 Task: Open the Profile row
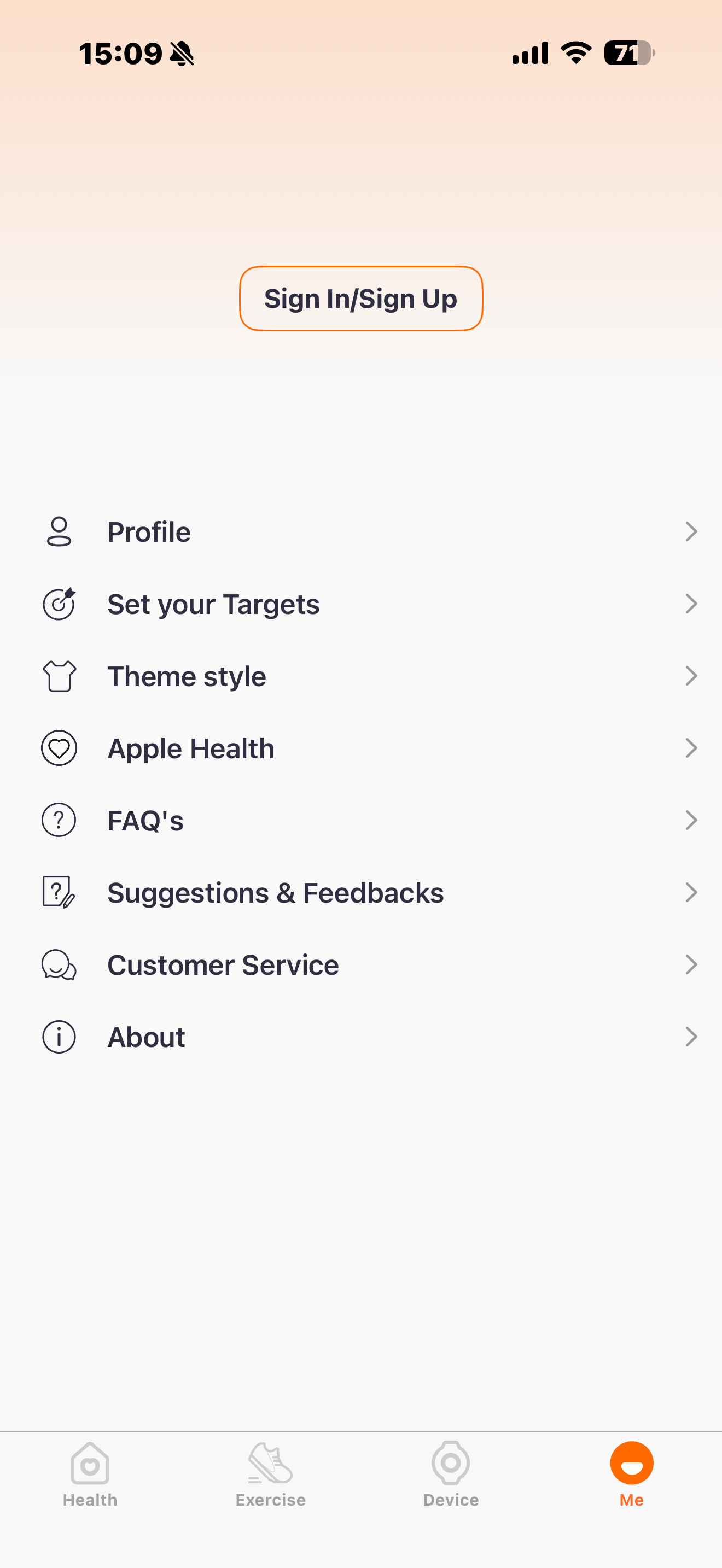361,532
